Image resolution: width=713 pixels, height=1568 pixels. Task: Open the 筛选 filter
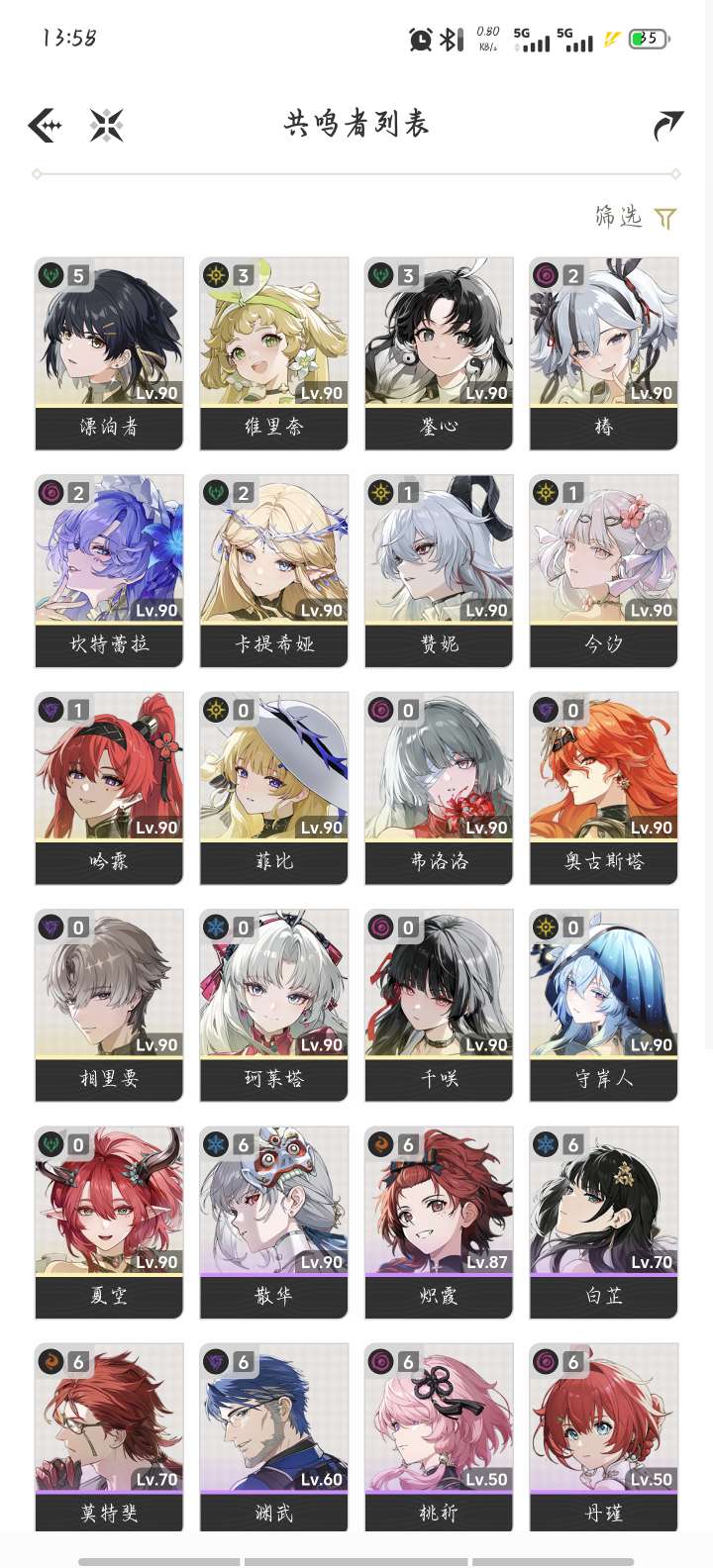click(x=636, y=217)
